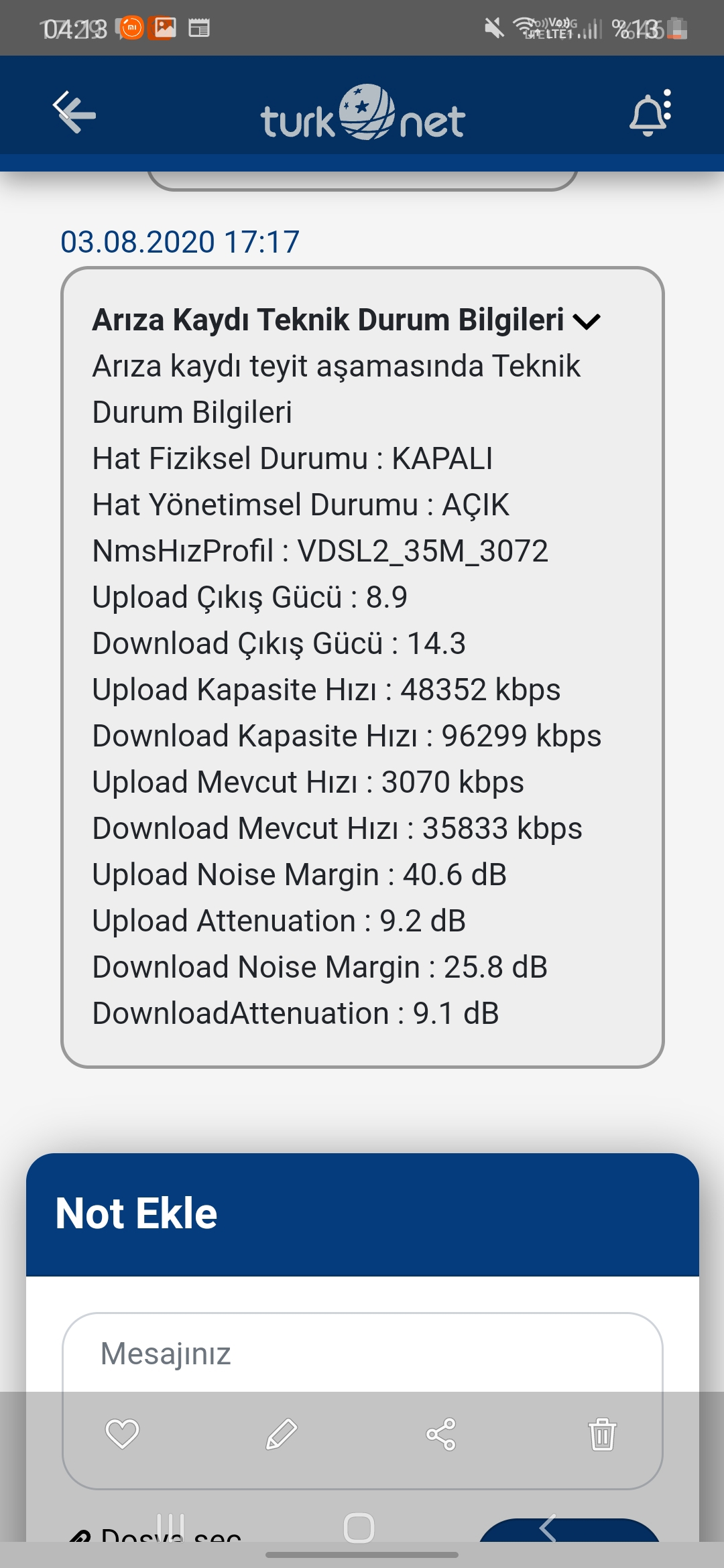Tap the back arrow in the TurkNet header
The image size is (724, 1568).
point(74,113)
